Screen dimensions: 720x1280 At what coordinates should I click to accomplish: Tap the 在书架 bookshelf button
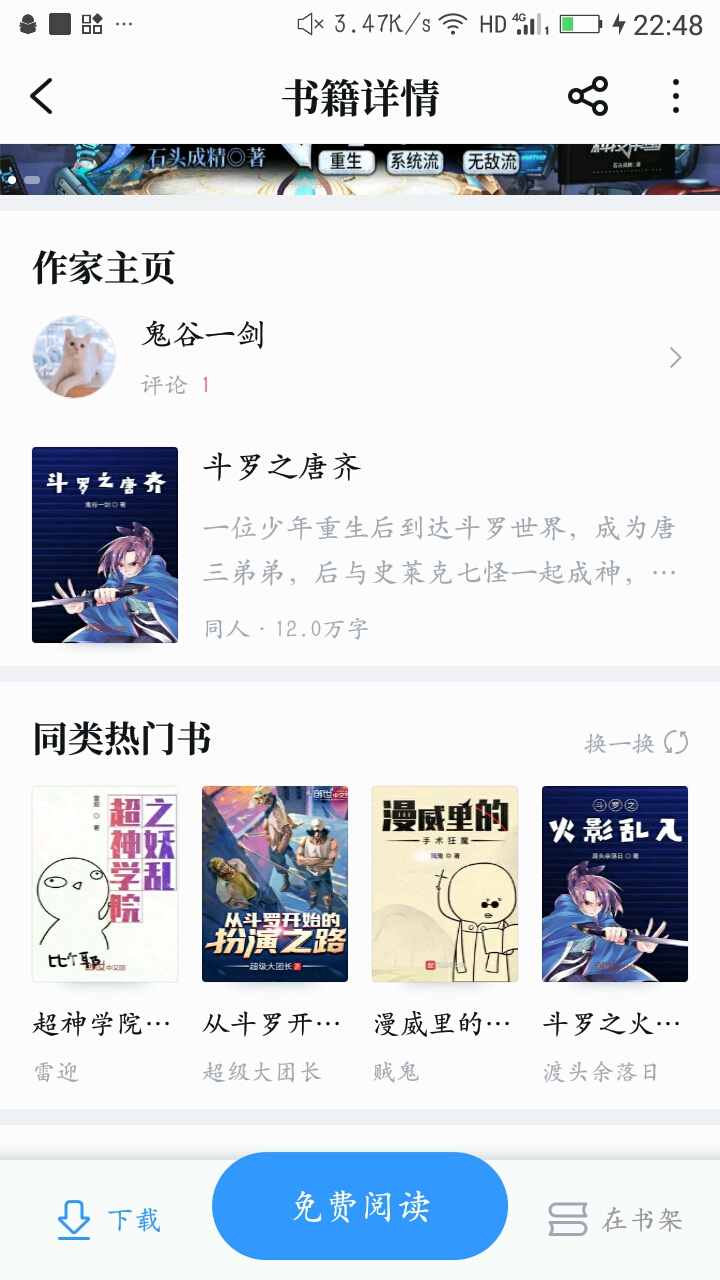[x=615, y=1219]
